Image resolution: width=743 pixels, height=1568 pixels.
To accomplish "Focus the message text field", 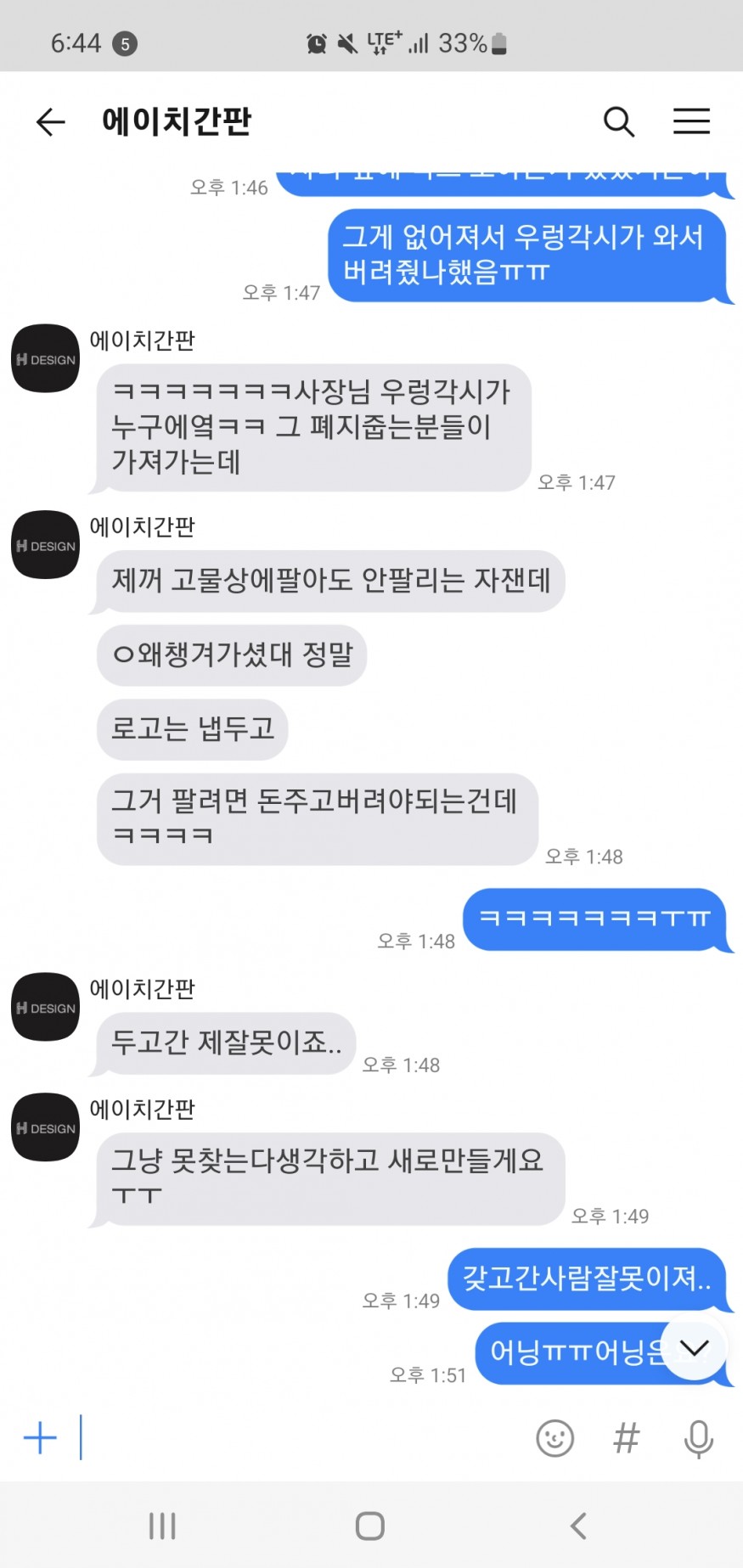I will pyautogui.click(x=297, y=1438).
